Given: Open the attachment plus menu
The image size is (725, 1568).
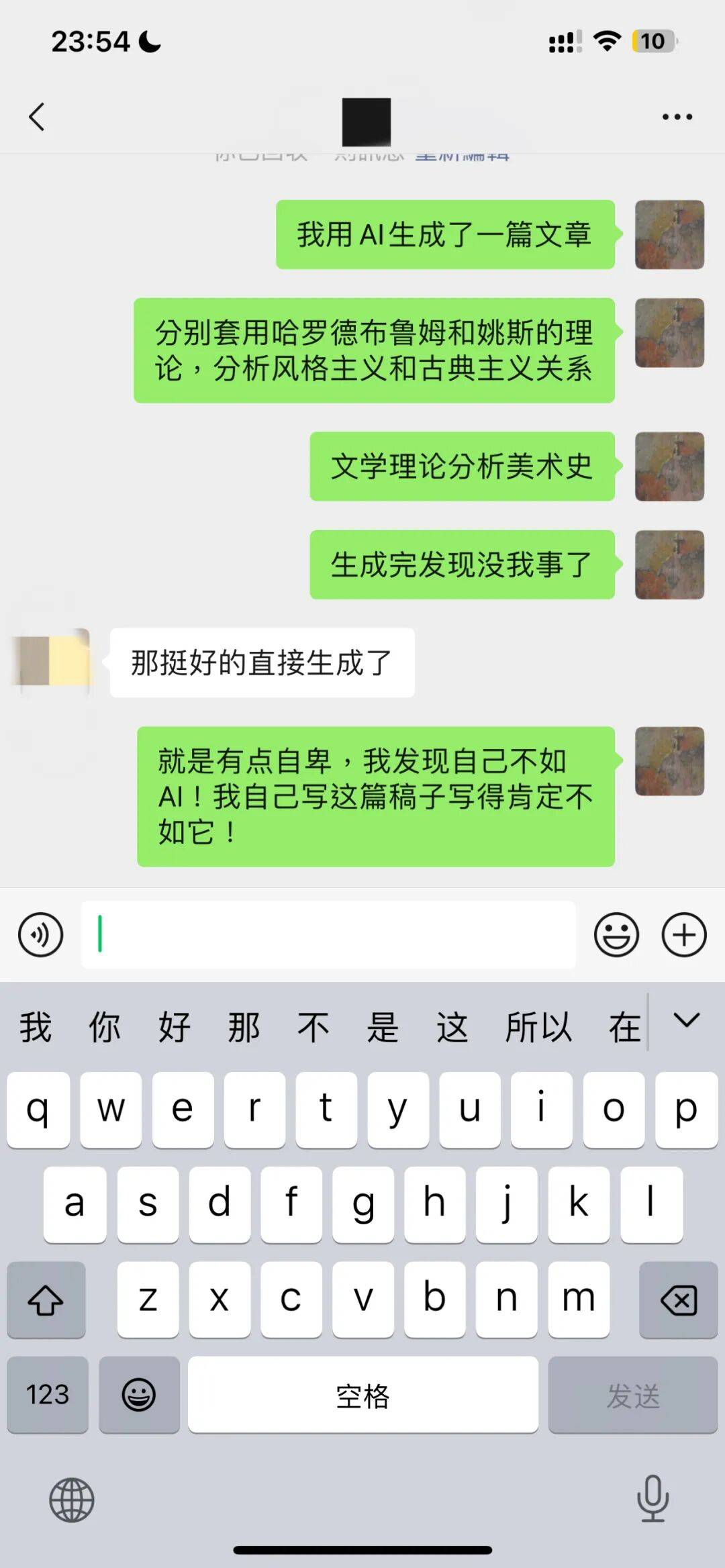Looking at the screenshot, I should coord(683,933).
